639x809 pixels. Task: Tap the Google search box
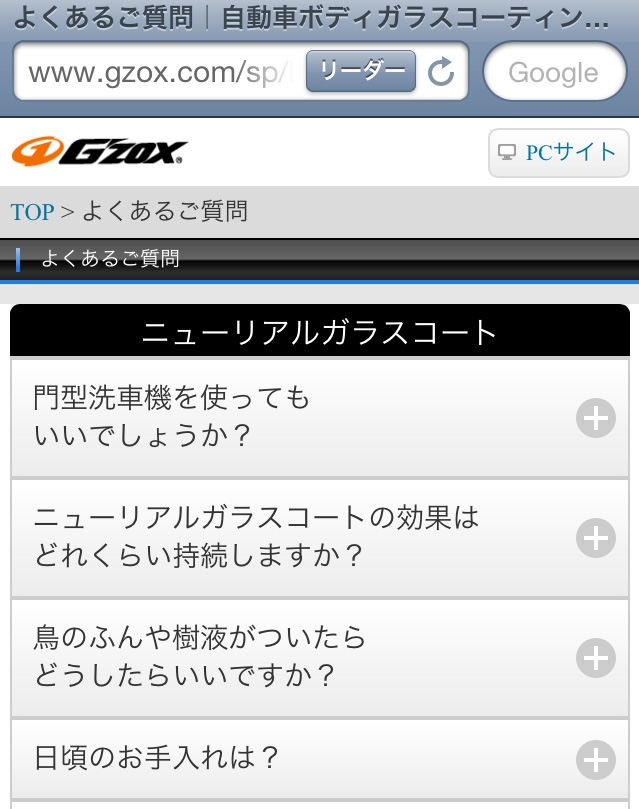coord(553,72)
